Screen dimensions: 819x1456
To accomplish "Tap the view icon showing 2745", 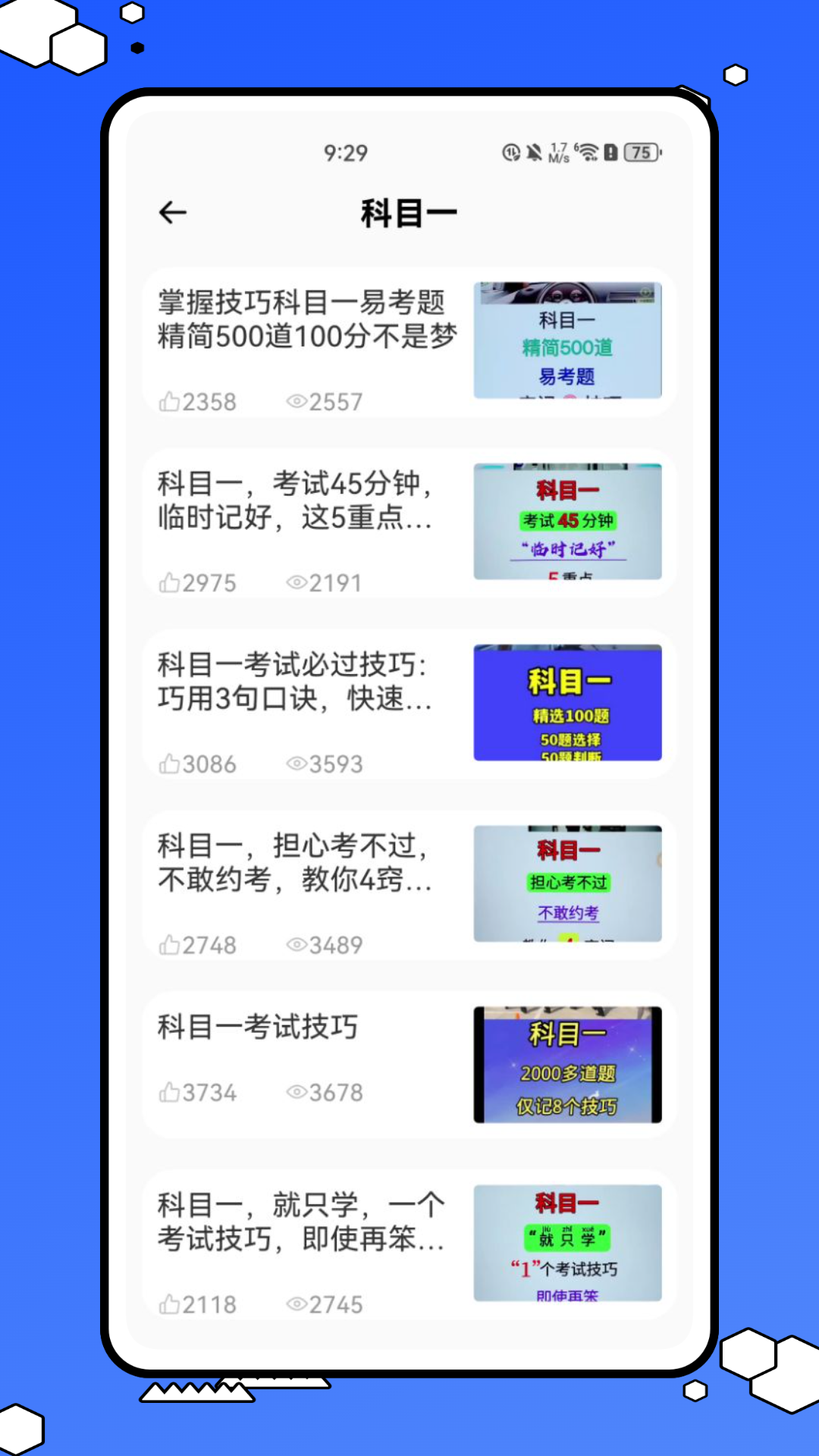I will tap(297, 1304).
